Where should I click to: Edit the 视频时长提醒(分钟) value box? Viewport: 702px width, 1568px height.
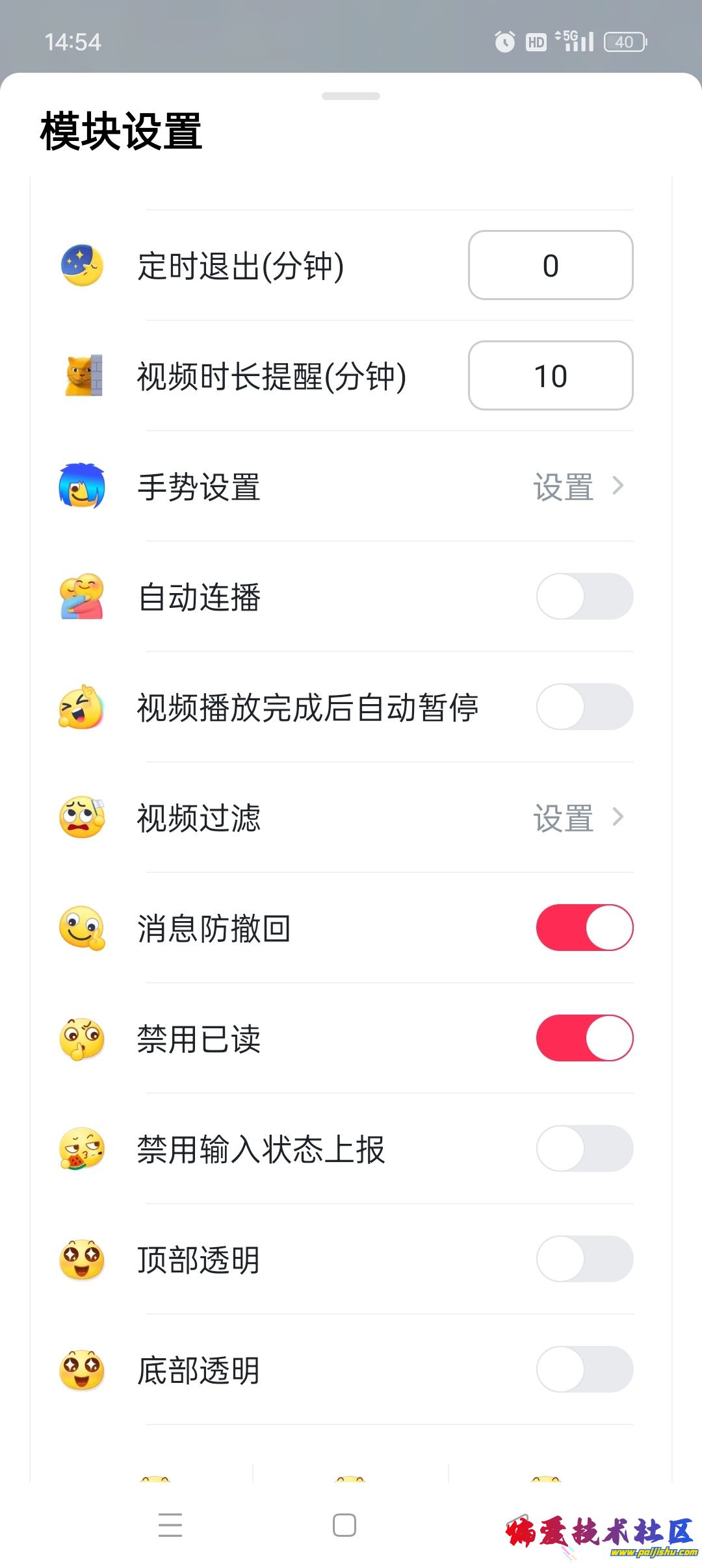coord(551,375)
